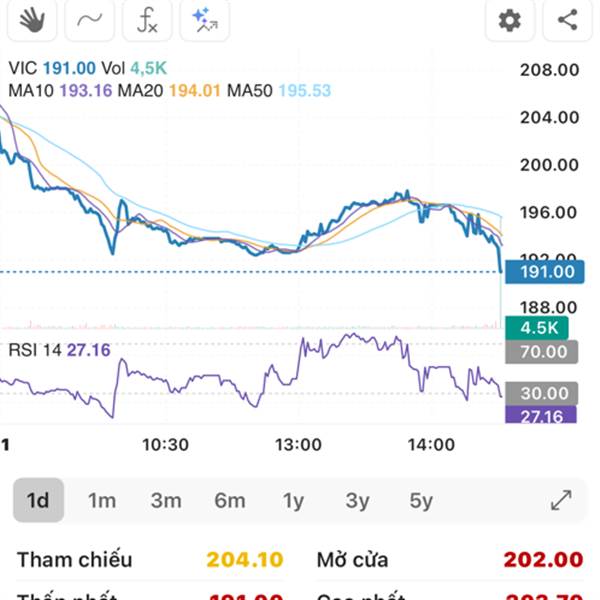Select the 1d timeframe
The height and width of the screenshot is (600, 600).
38,500
